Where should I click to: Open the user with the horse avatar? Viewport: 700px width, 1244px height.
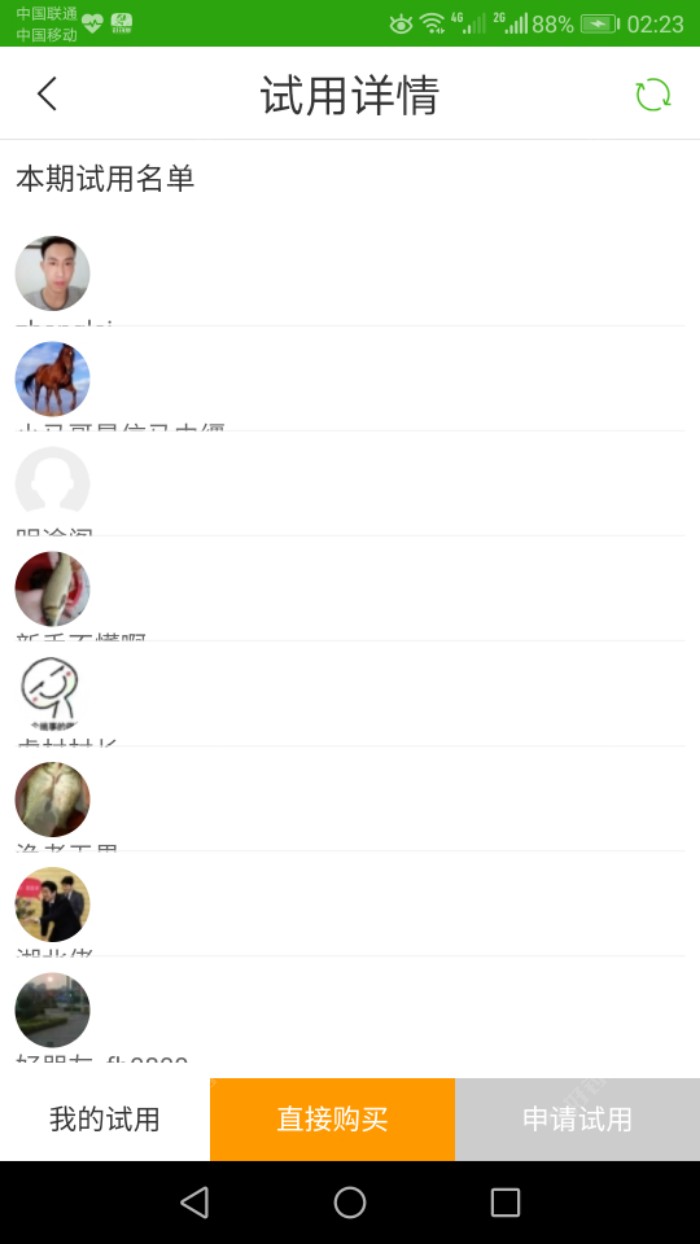coord(53,379)
